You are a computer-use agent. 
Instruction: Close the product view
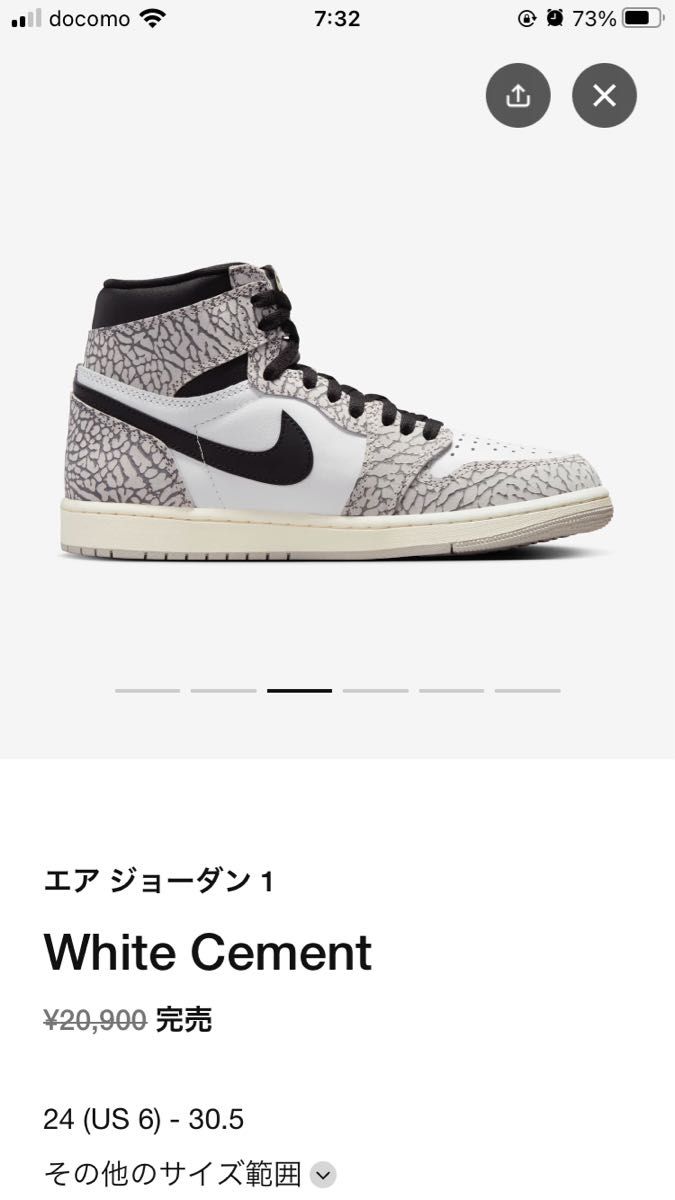604,96
